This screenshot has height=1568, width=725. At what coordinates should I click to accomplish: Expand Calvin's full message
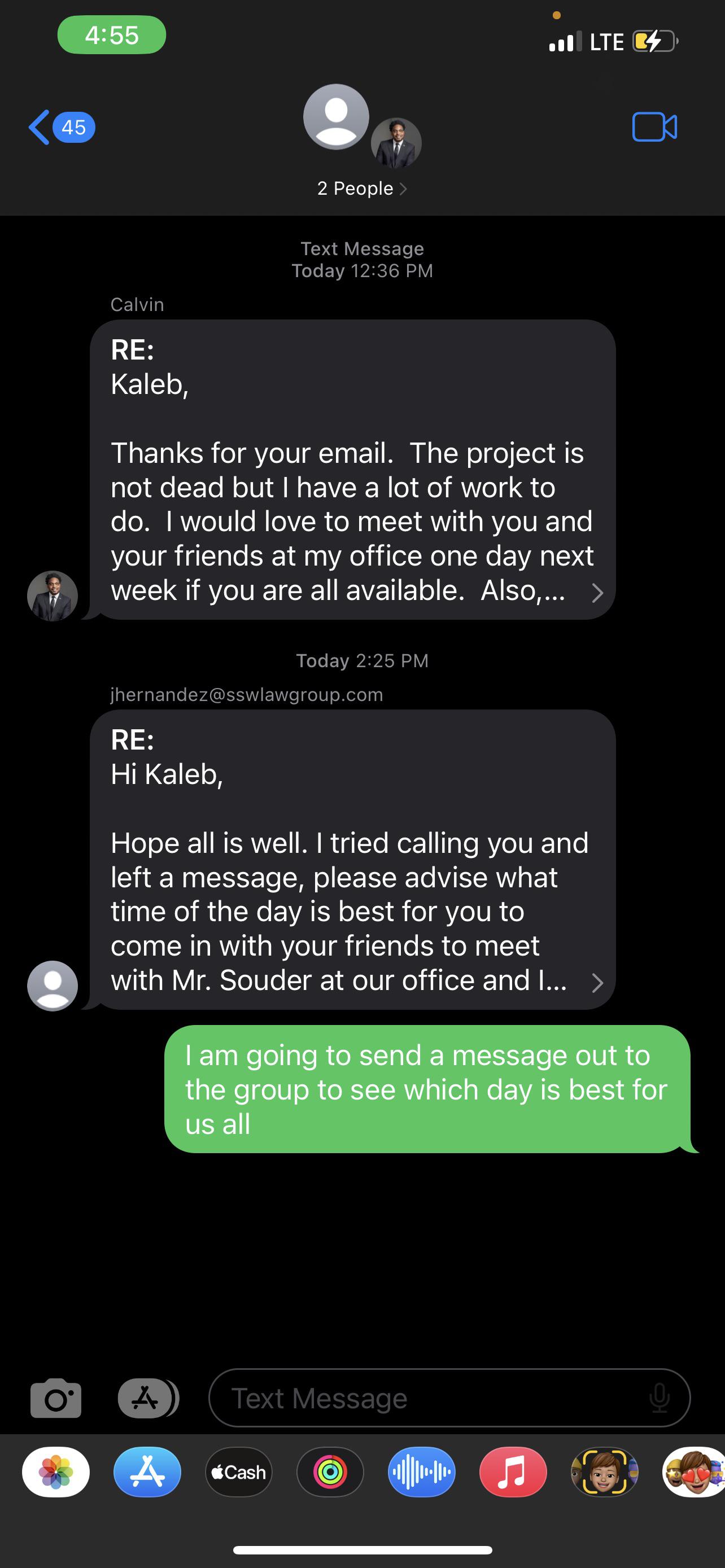tap(597, 592)
